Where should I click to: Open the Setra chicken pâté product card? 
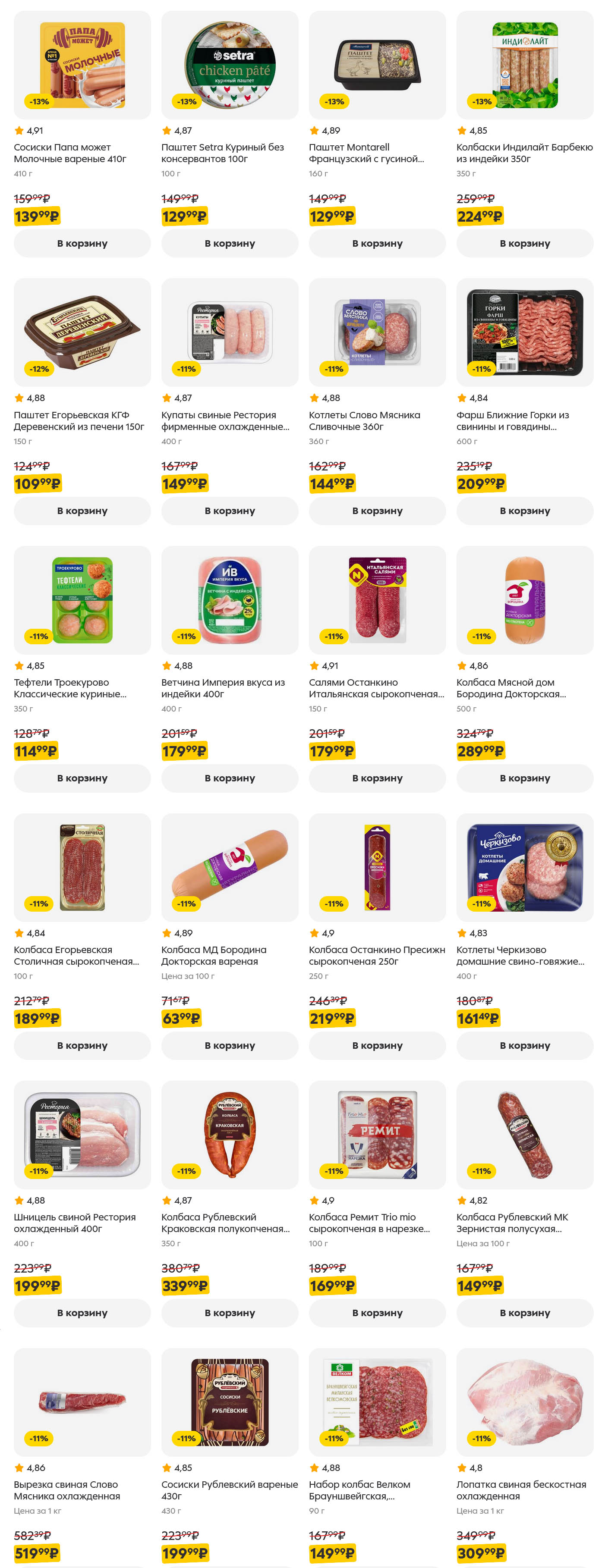[230, 65]
